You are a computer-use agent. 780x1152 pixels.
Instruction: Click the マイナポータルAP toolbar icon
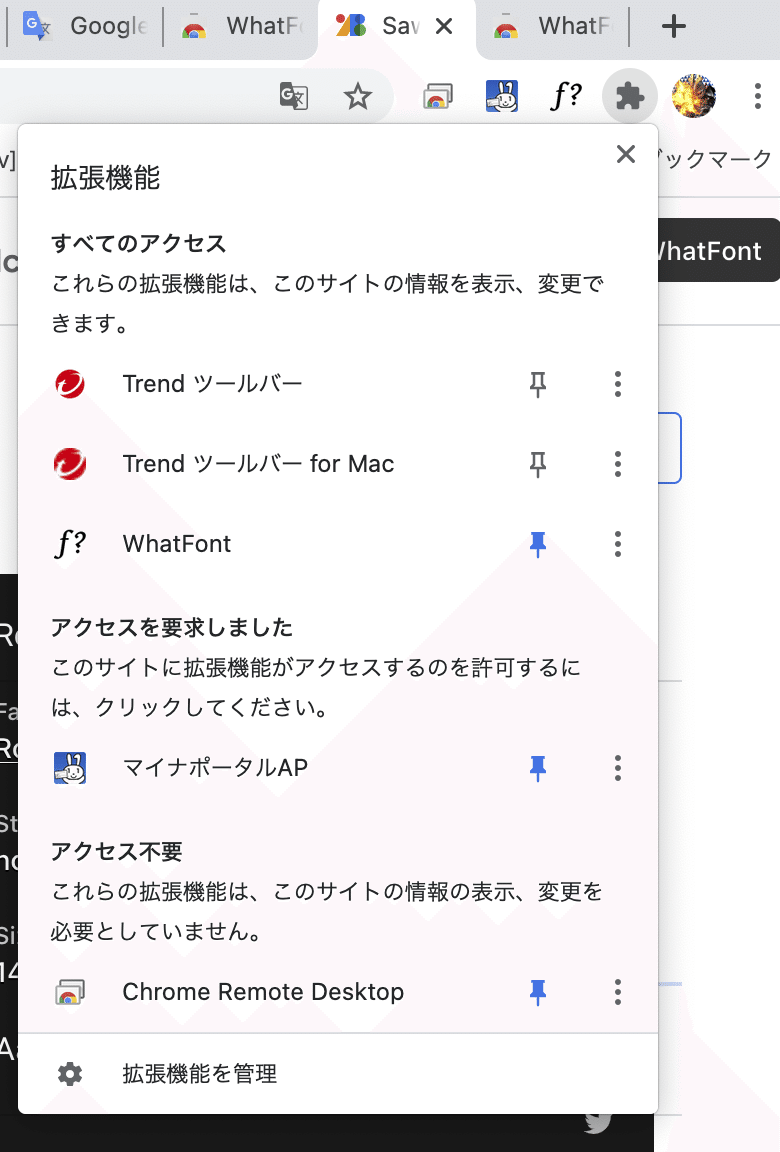[502, 96]
